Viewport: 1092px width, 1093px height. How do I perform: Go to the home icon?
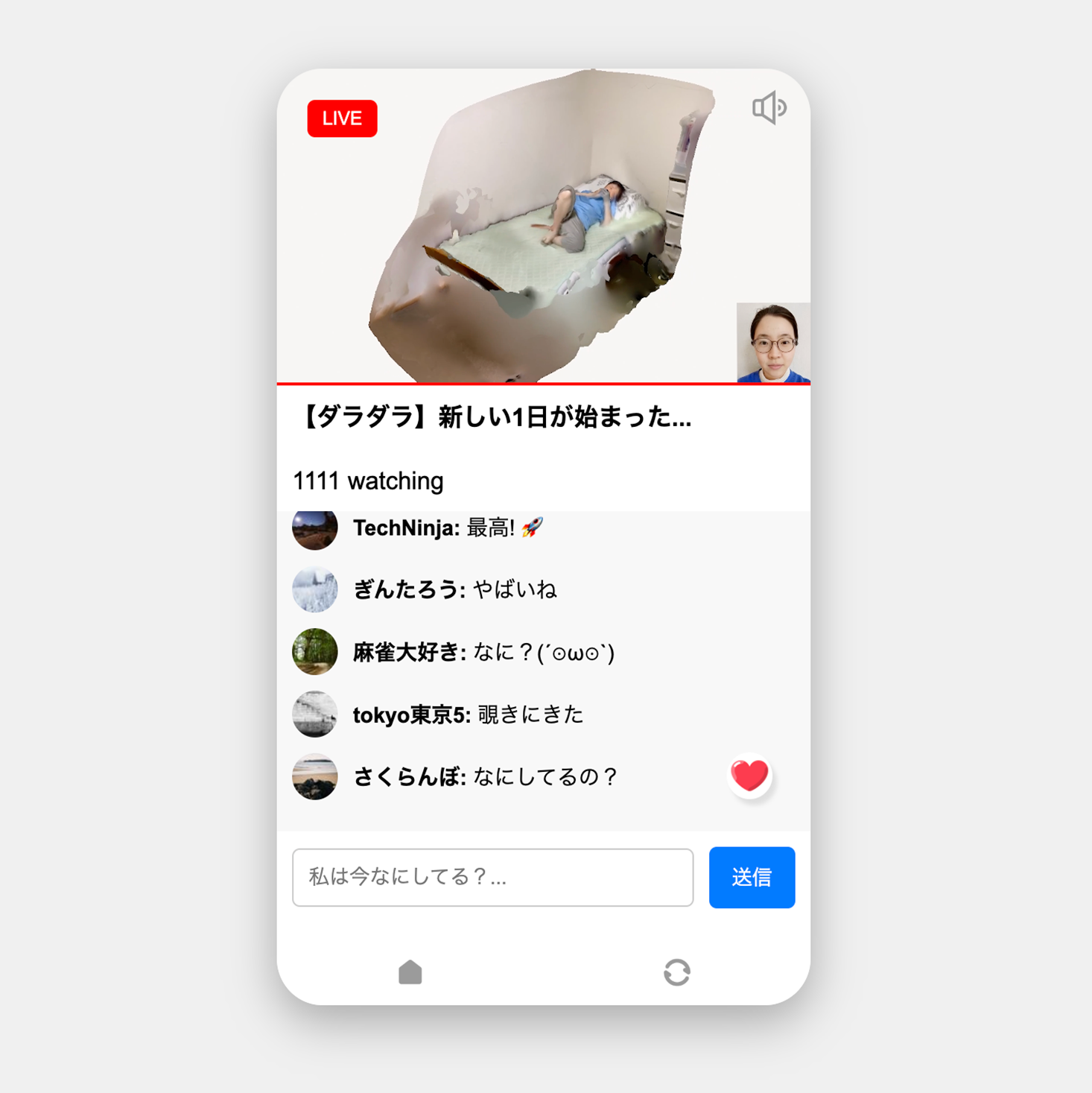410,972
